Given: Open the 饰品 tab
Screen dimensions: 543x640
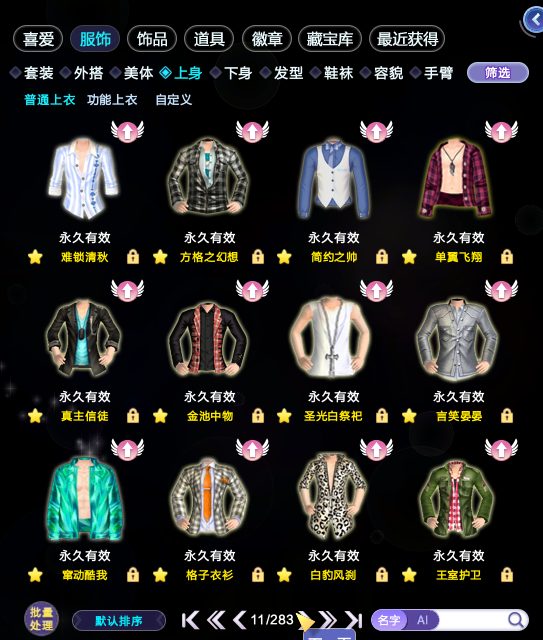Looking at the screenshot, I should point(152,39).
